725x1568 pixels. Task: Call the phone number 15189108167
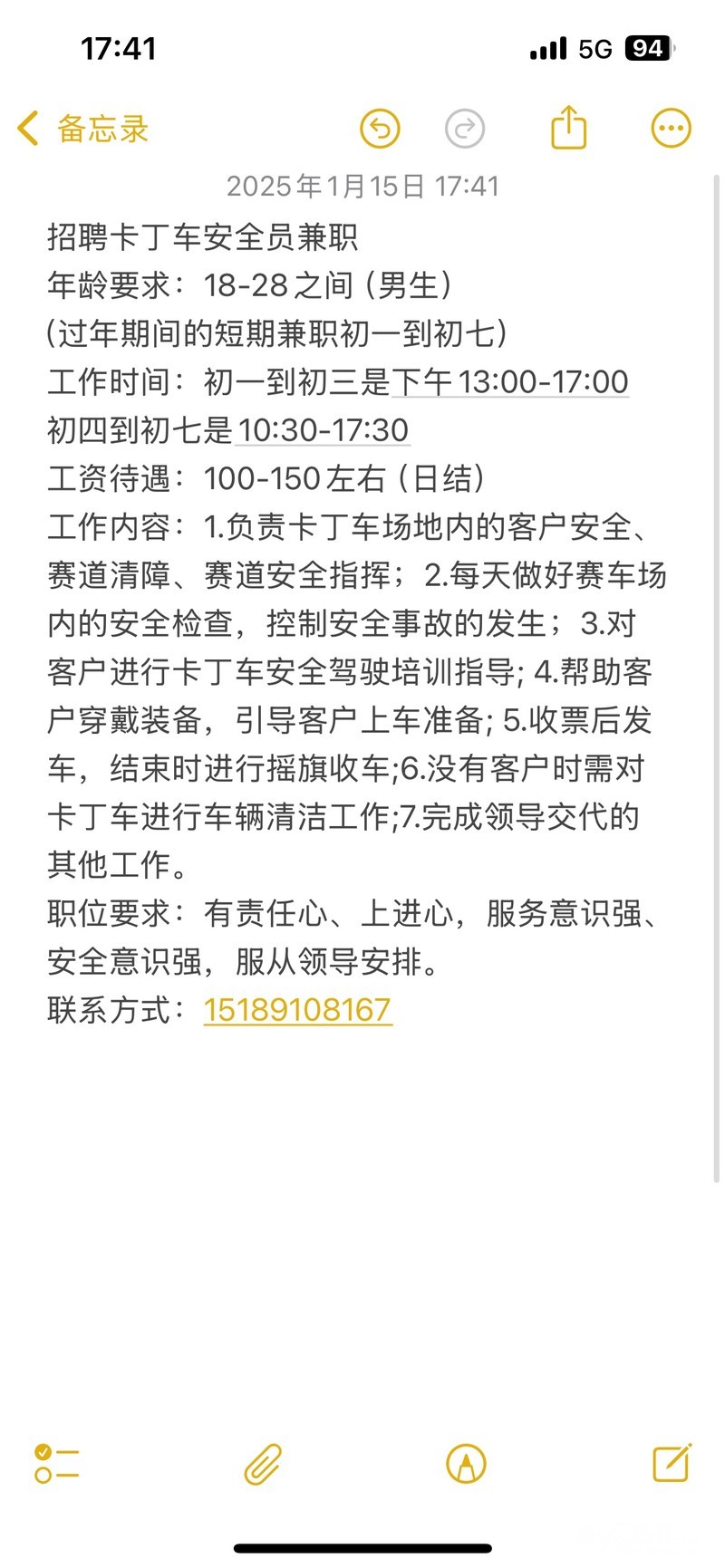(x=297, y=1009)
